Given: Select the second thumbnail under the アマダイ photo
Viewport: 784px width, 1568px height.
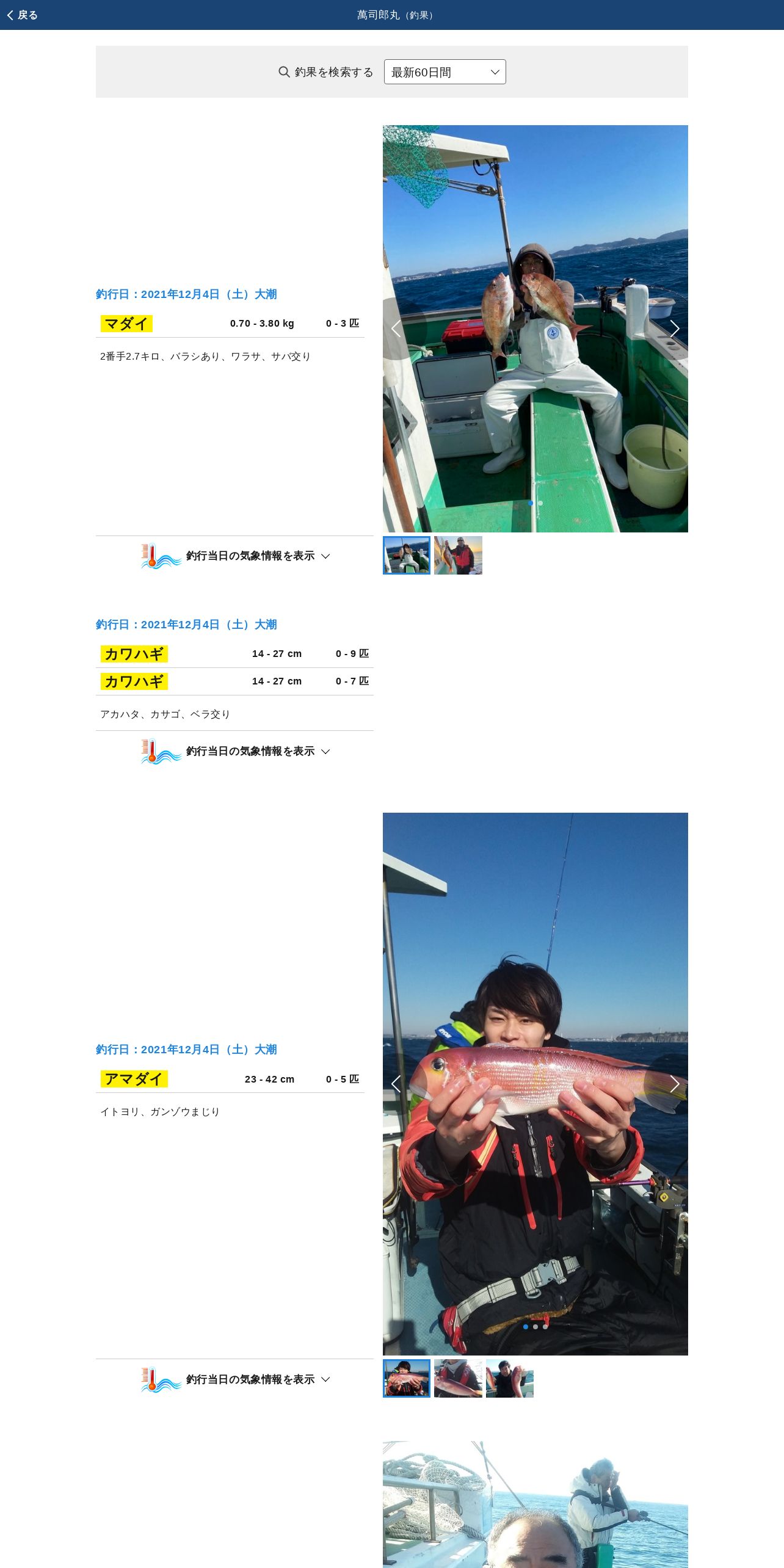Looking at the screenshot, I should [x=458, y=1378].
